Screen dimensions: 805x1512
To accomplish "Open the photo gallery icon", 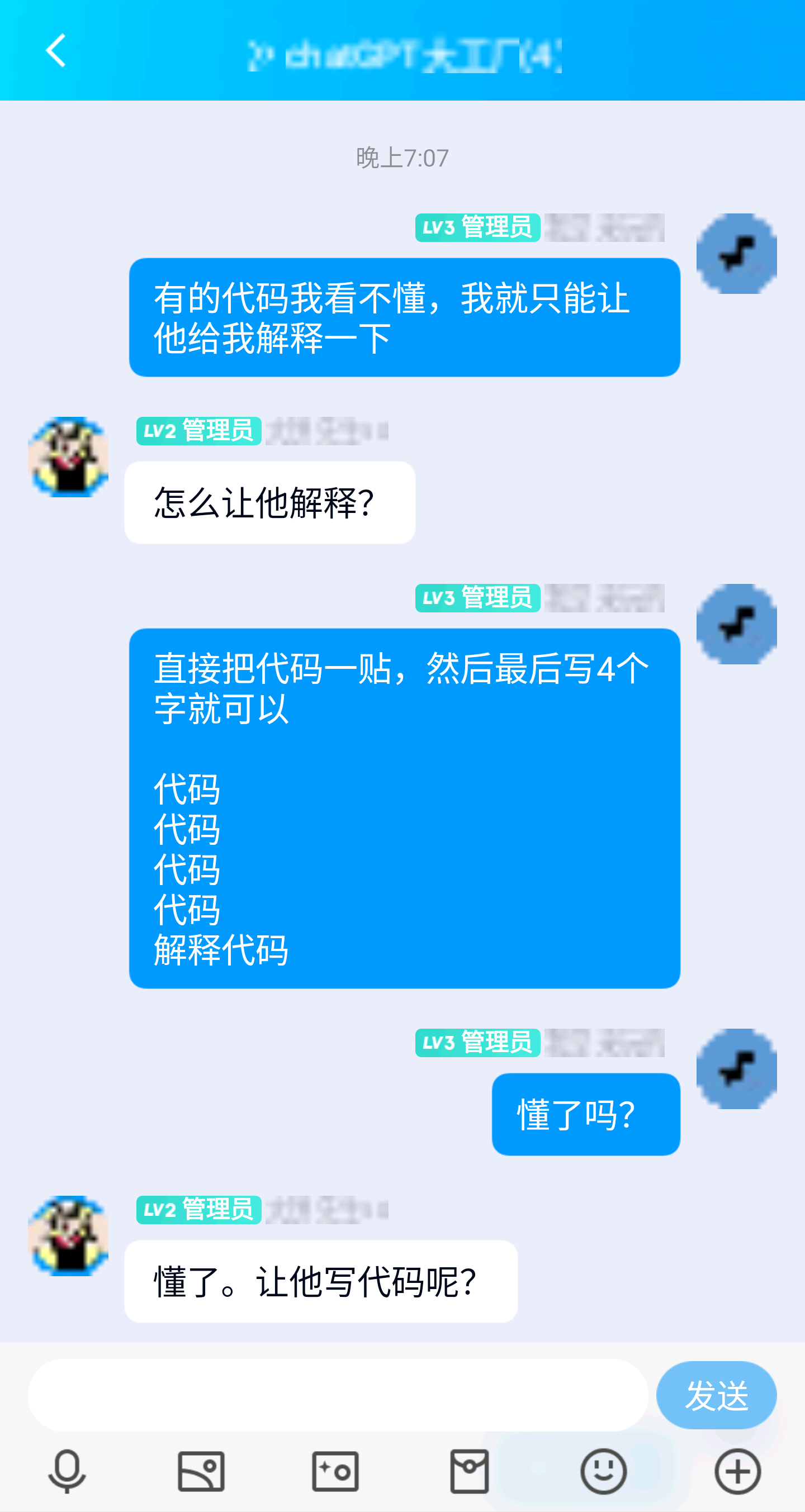I will click(201, 1471).
